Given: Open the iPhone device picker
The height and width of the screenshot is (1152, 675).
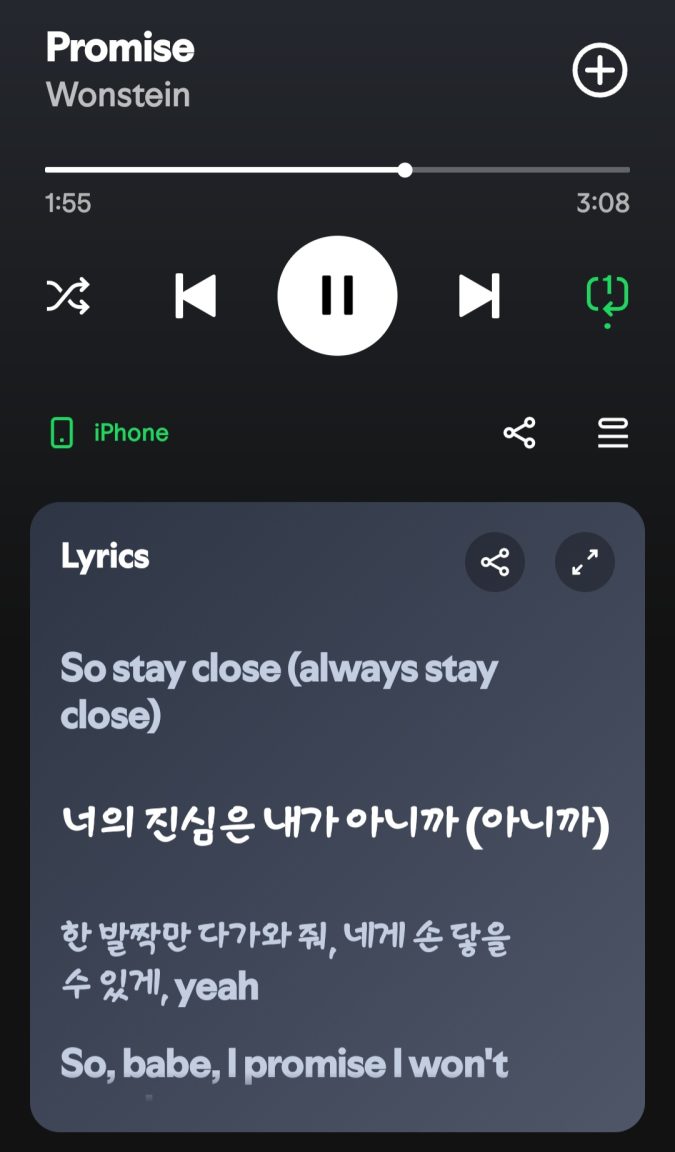Looking at the screenshot, I should [x=110, y=433].
